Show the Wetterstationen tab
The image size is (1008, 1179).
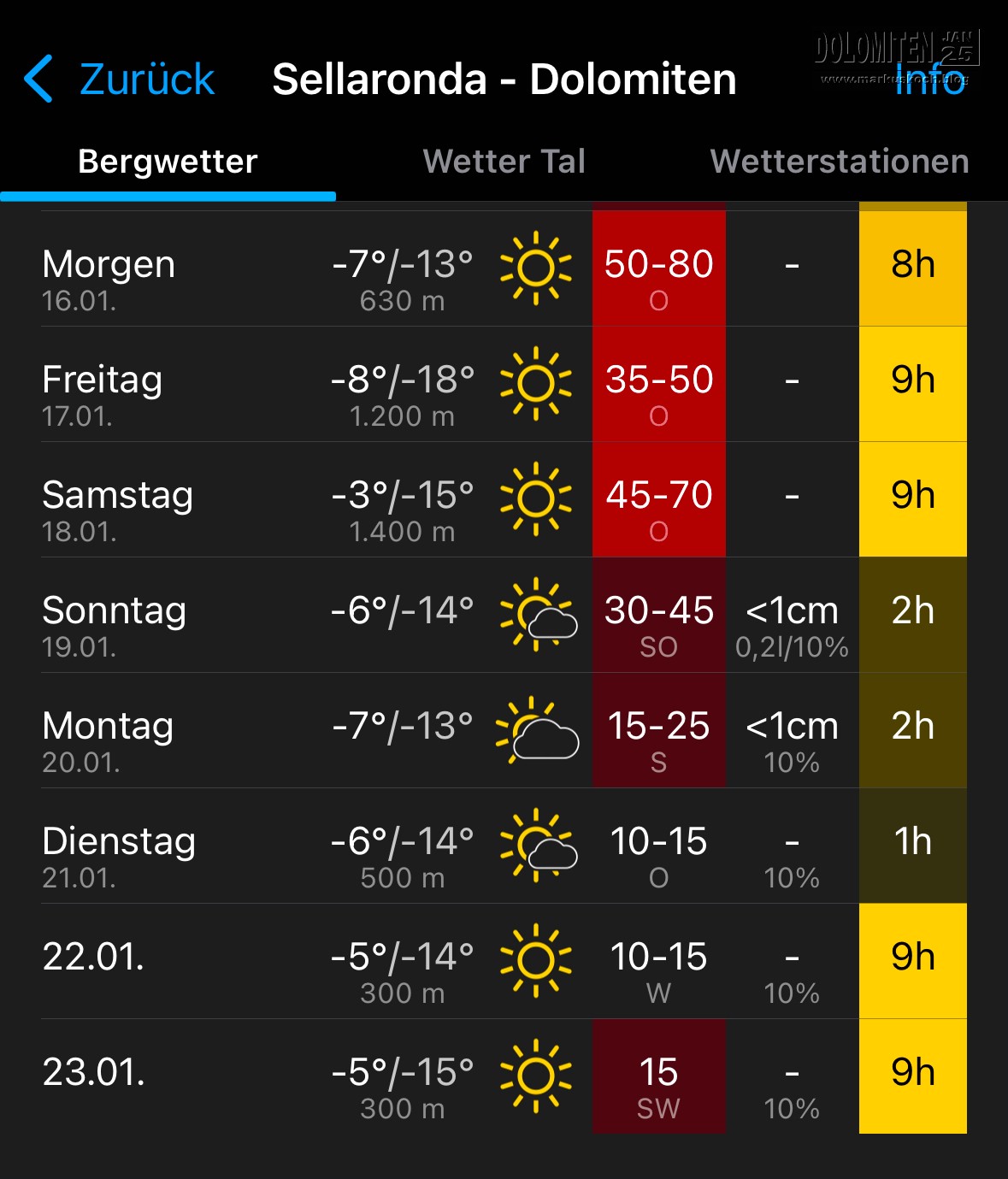coord(839,162)
